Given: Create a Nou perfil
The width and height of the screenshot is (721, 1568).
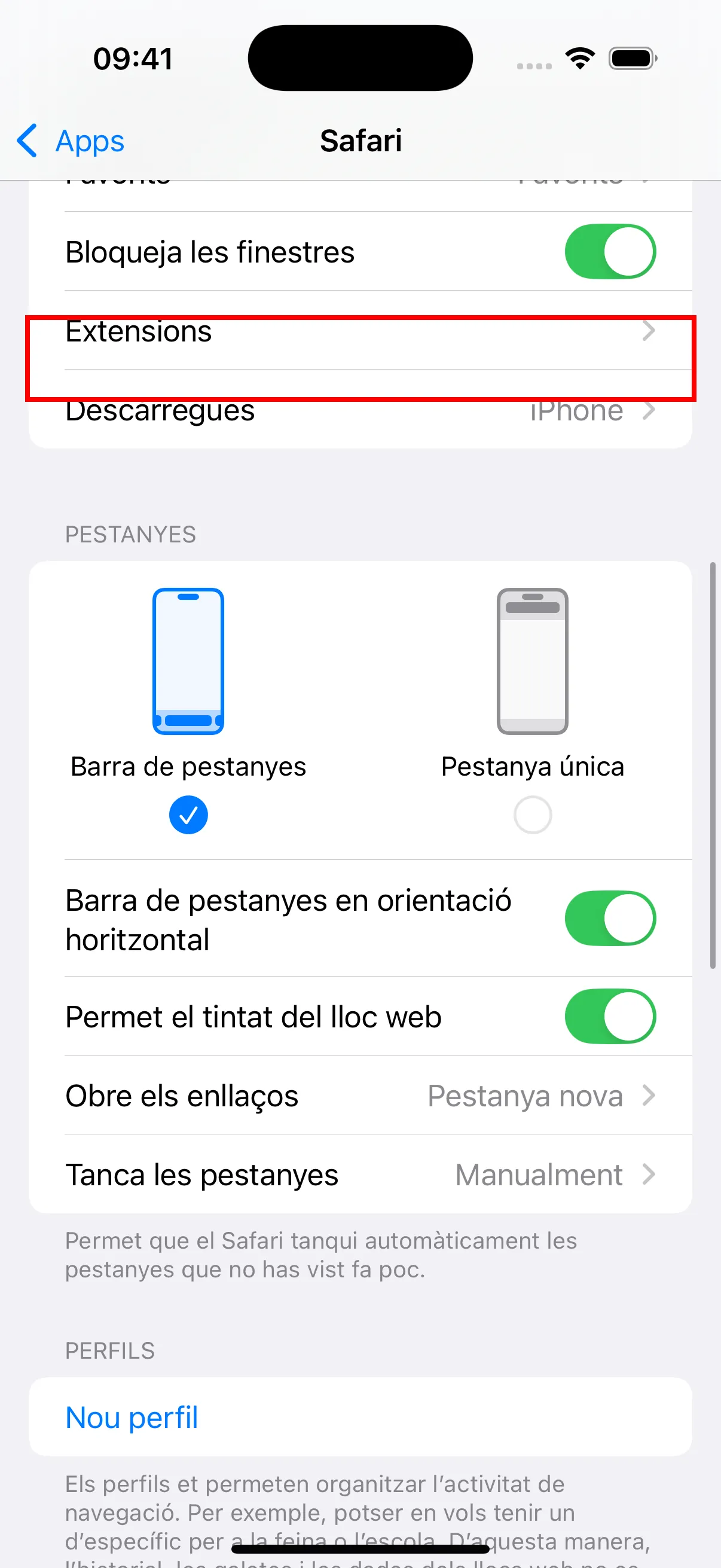Looking at the screenshot, I should coord(132,1417).
